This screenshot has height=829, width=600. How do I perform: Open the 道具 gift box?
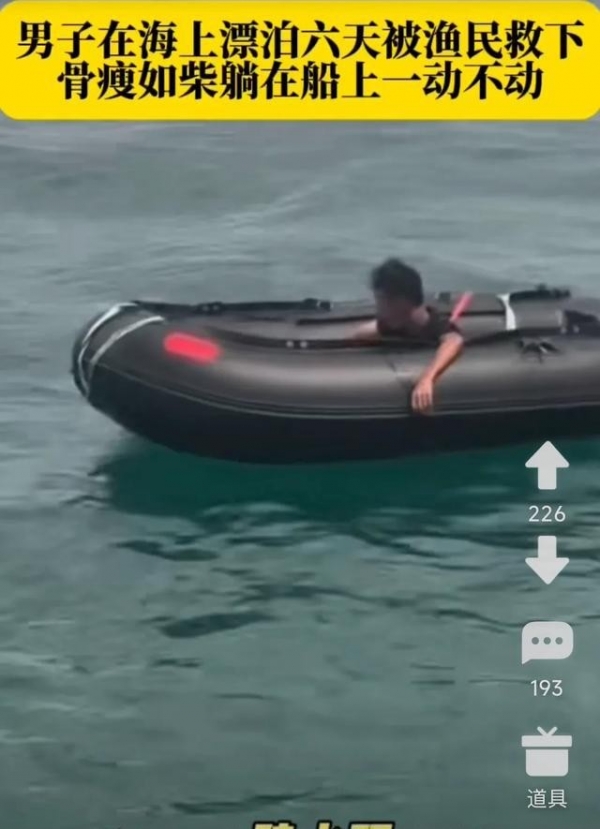(x=547, y=753)
